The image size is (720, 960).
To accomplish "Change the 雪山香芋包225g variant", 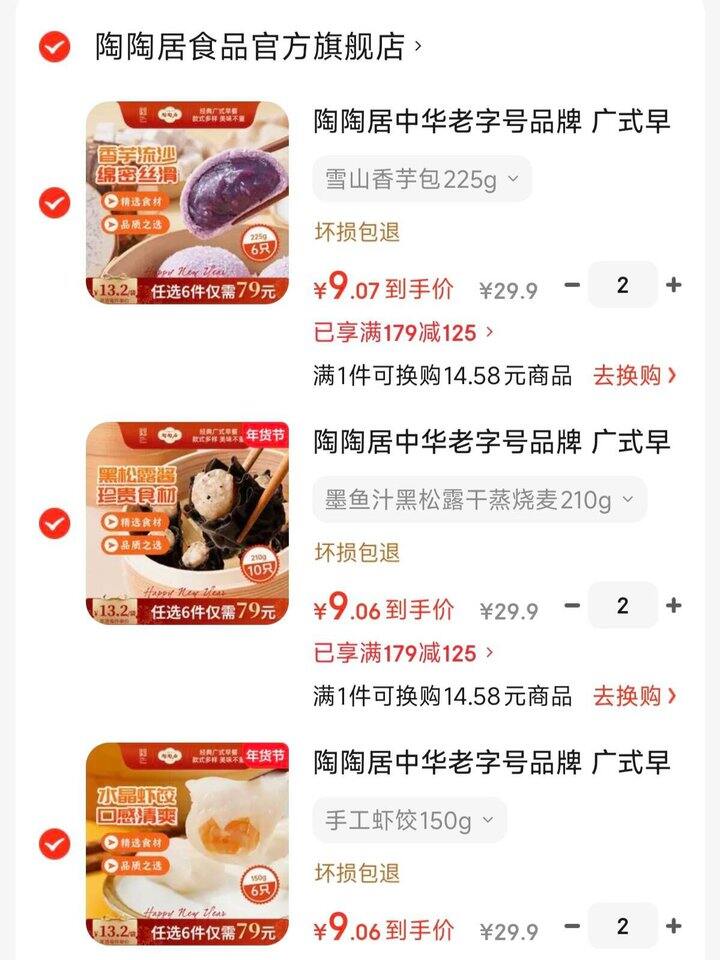I will [422, 180].
